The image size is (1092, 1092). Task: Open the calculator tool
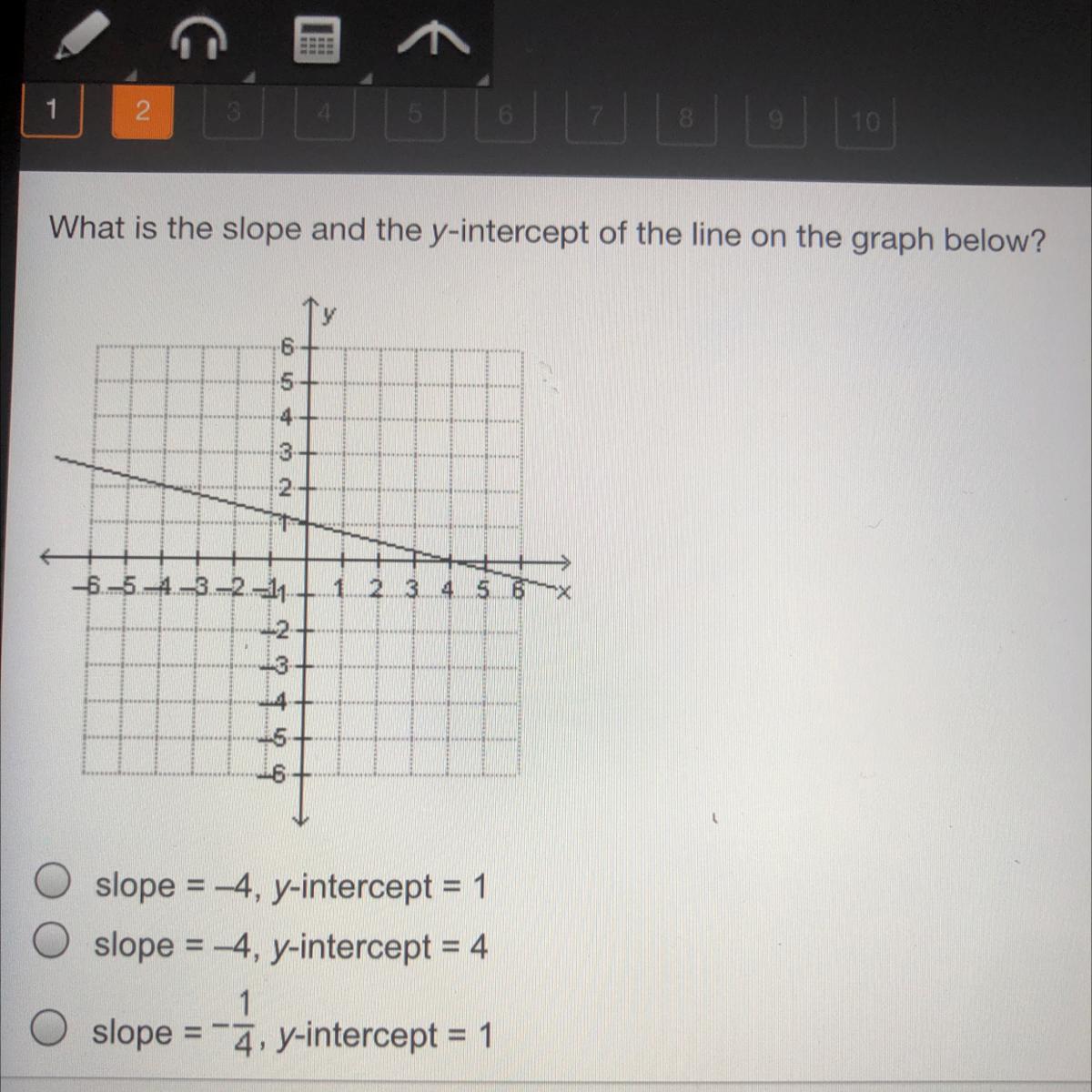coord(317,40)
